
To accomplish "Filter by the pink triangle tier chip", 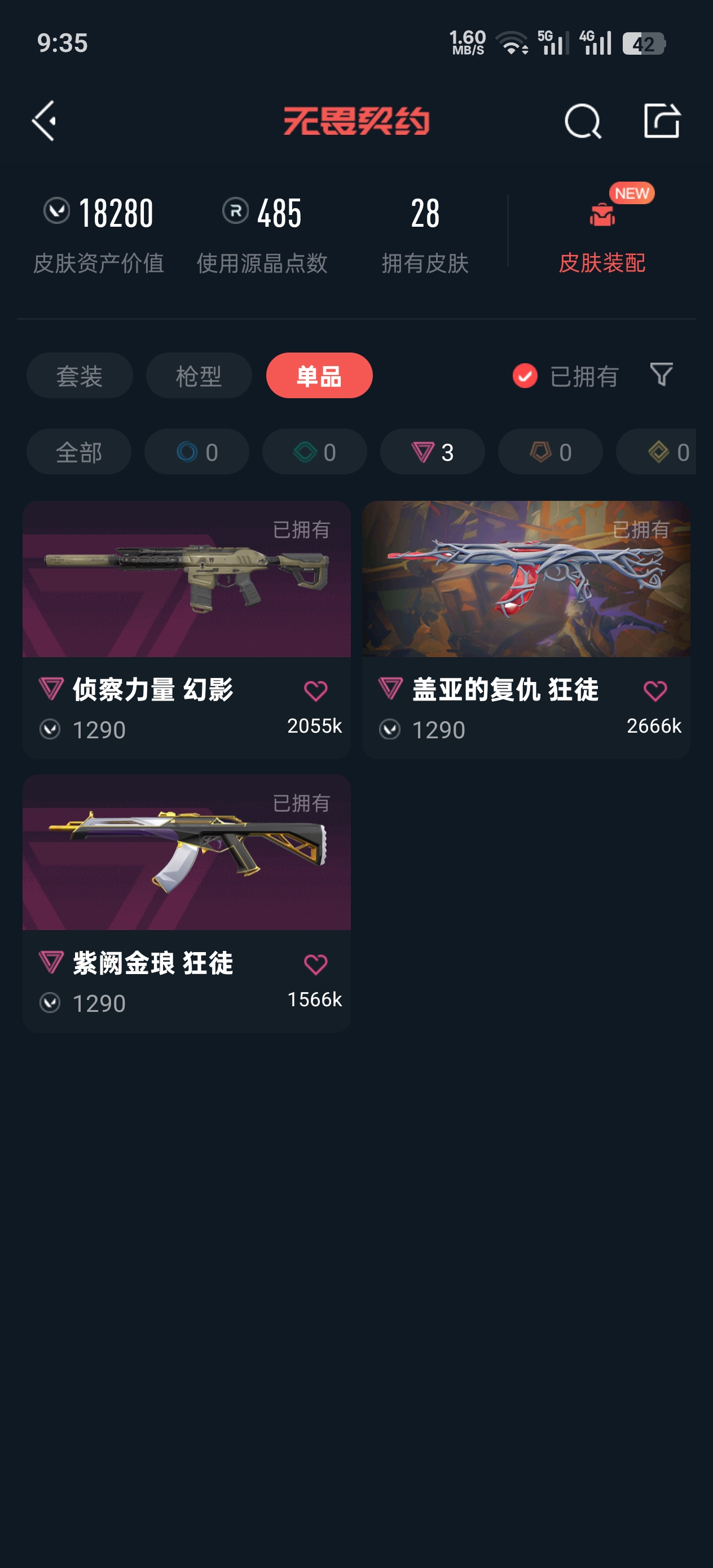I will click(432, 452).
